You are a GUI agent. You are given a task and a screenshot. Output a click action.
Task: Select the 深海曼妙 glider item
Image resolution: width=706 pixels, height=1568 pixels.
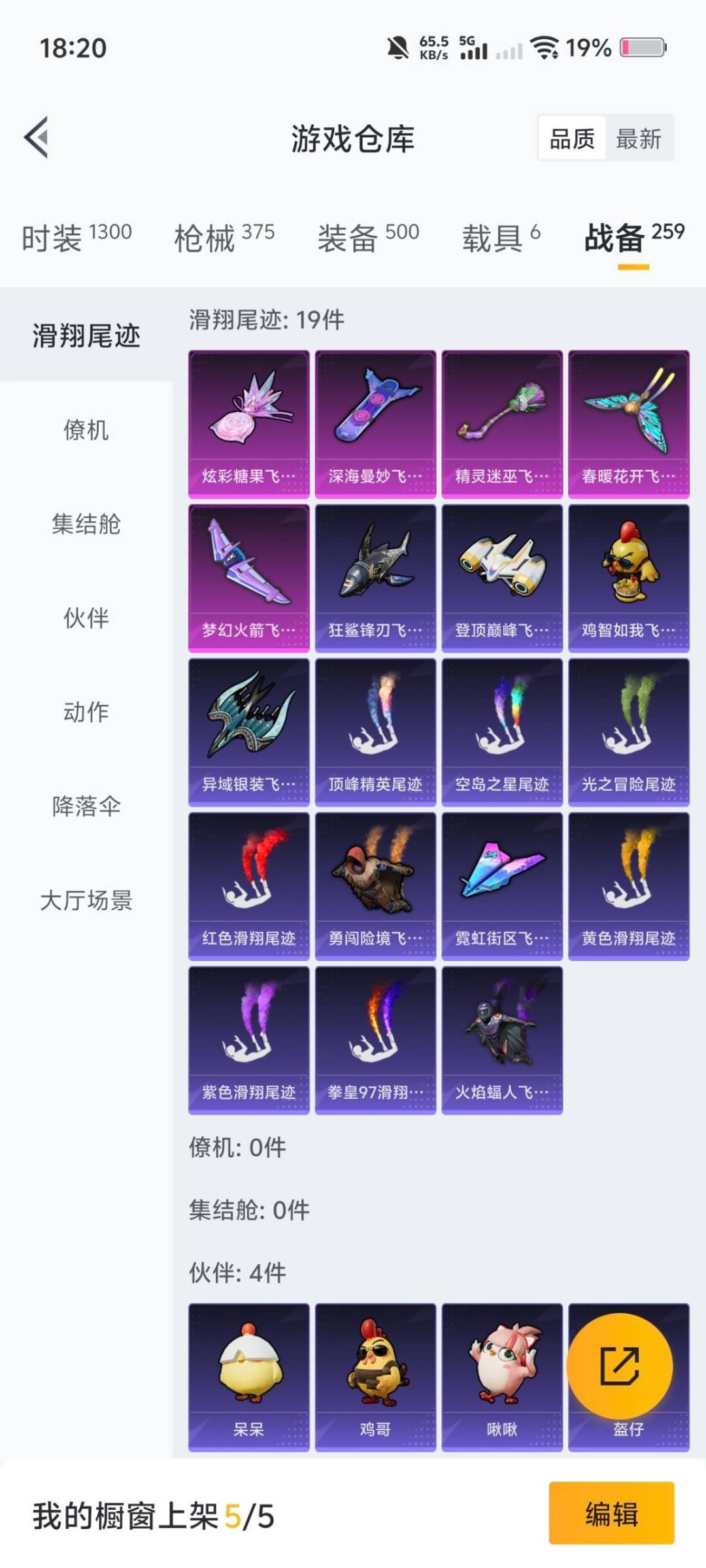click(x=375, y=418)
